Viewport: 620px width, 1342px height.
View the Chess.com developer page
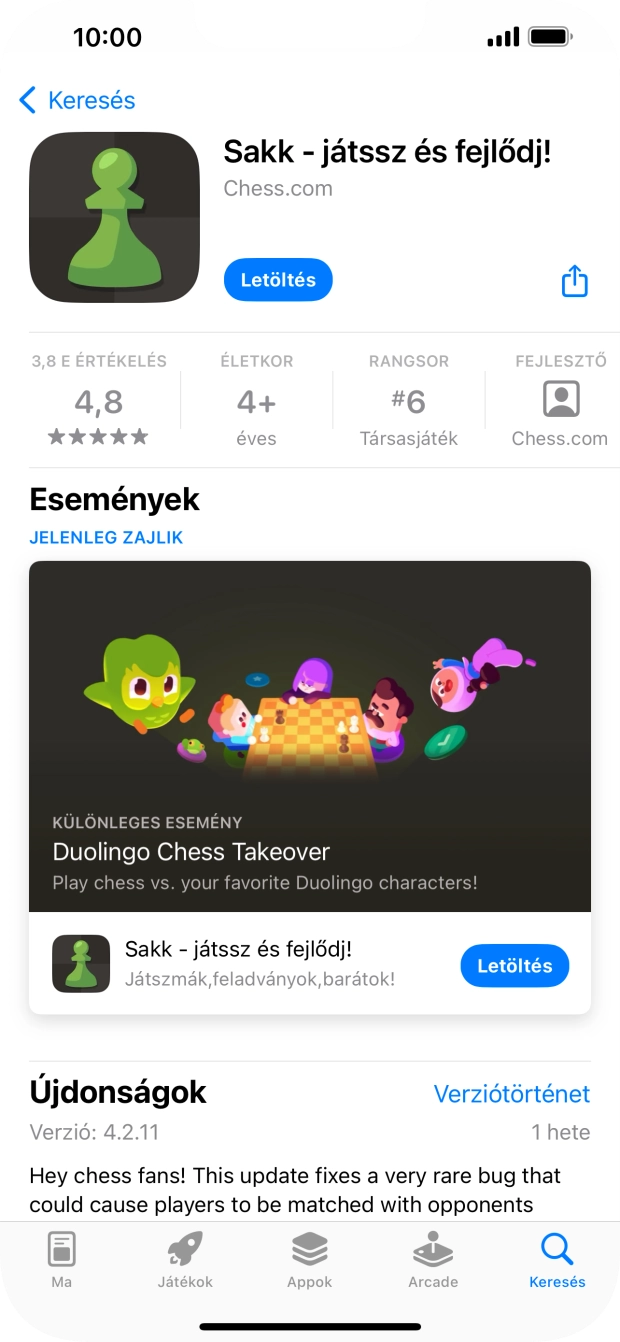point(559,402)
